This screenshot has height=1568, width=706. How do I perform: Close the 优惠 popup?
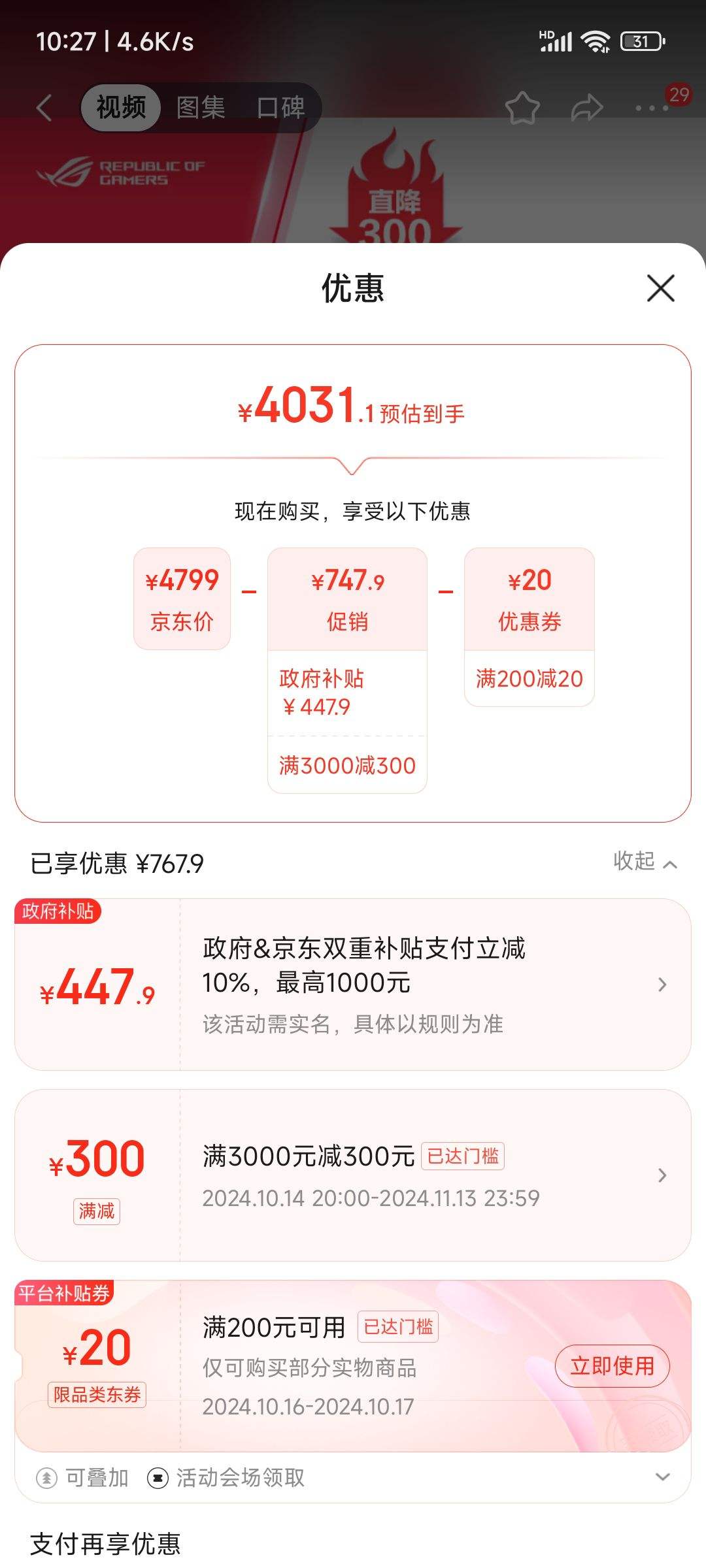click(x=662, y=289)
